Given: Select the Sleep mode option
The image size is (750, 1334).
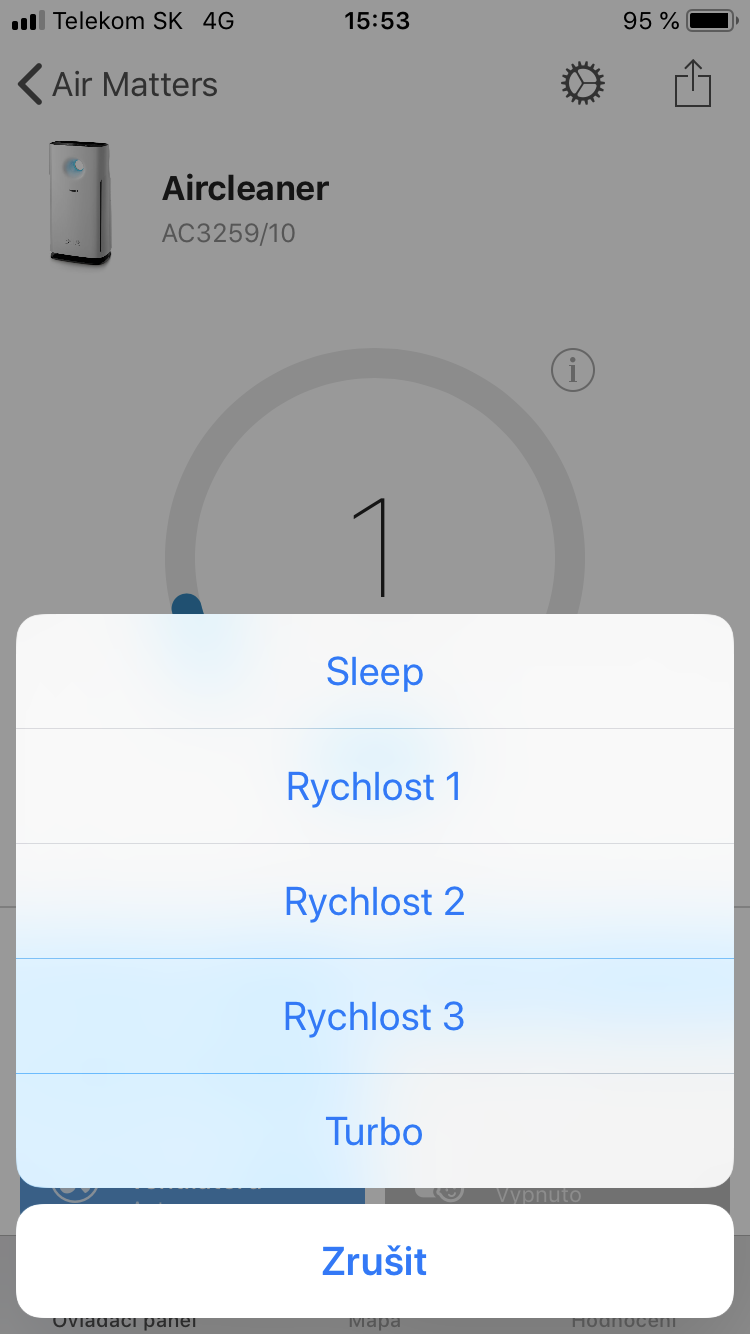Looking at the screenshot, I should click(375, 672).
